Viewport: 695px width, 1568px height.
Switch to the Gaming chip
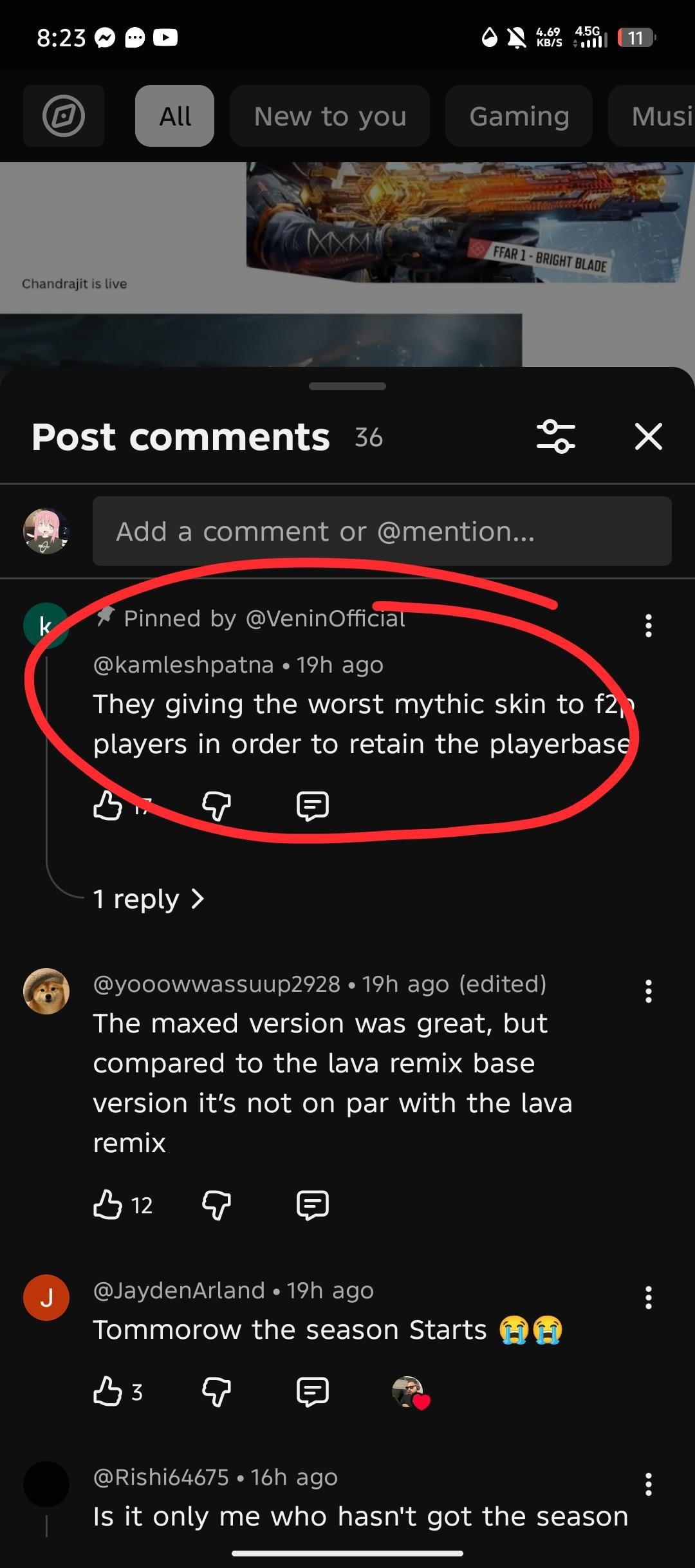tap(519, 117)
